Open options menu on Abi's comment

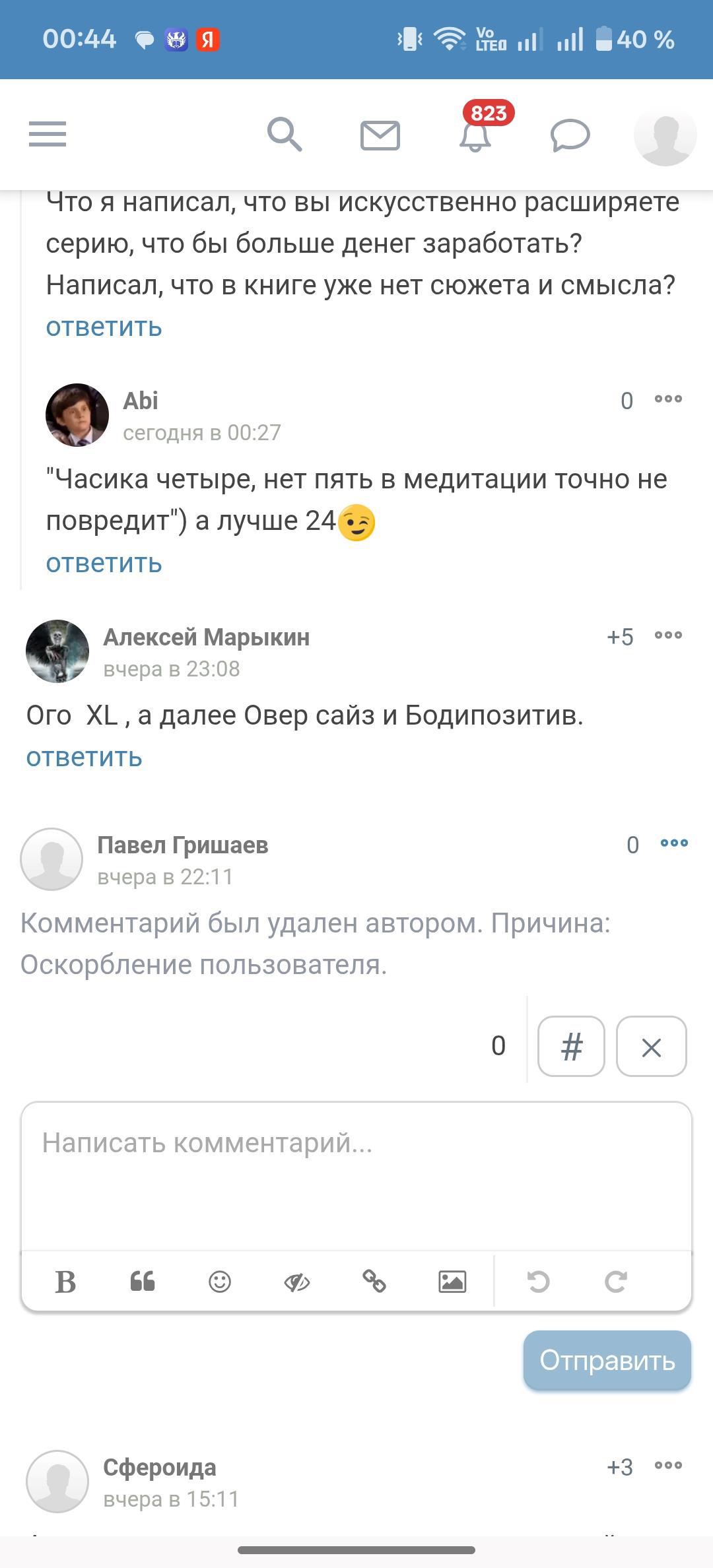coord(668,399)
